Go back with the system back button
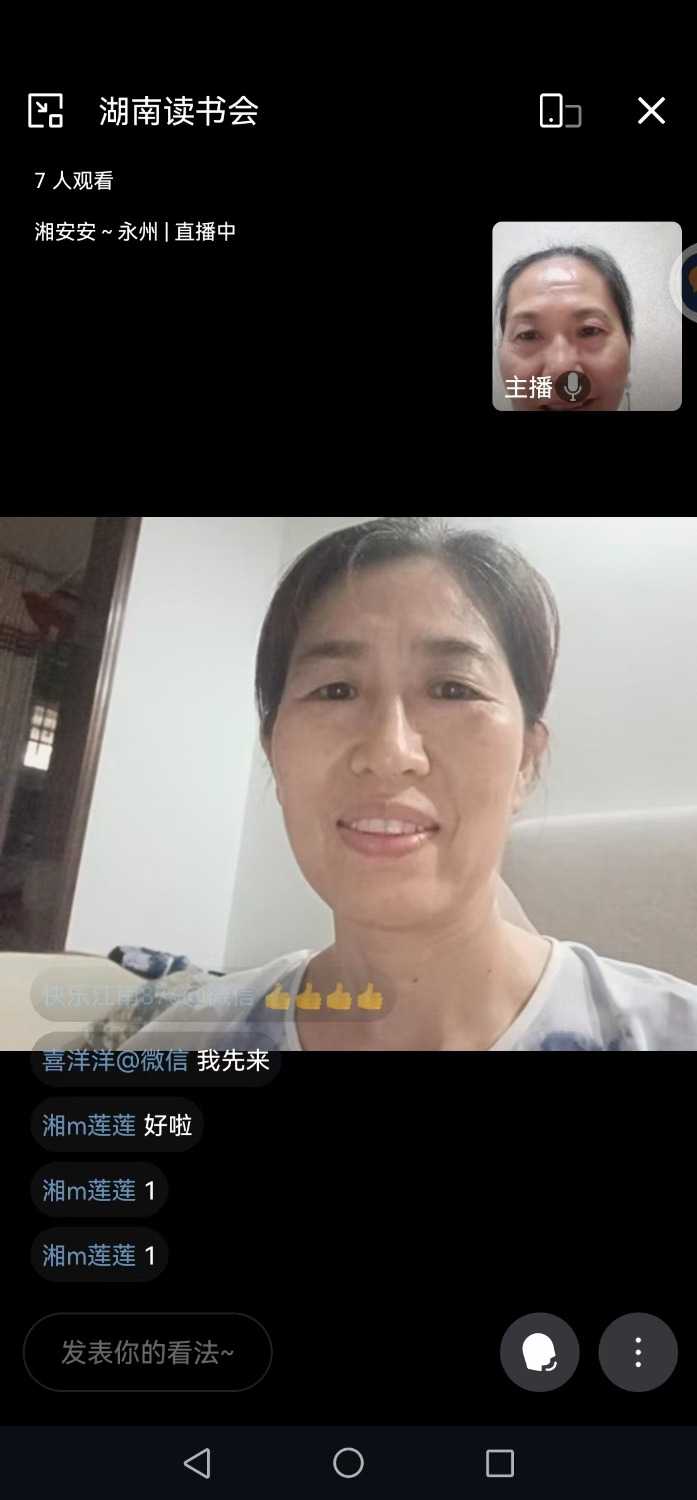697x1500 pixels. [x=197, y=1463]
